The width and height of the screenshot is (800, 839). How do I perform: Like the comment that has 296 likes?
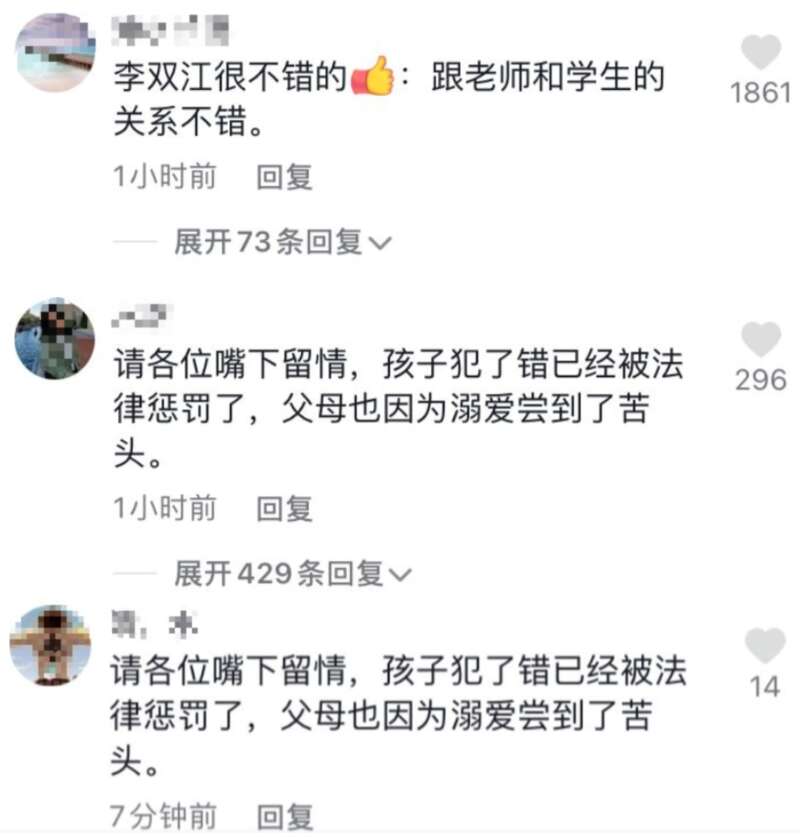[762, 340]
